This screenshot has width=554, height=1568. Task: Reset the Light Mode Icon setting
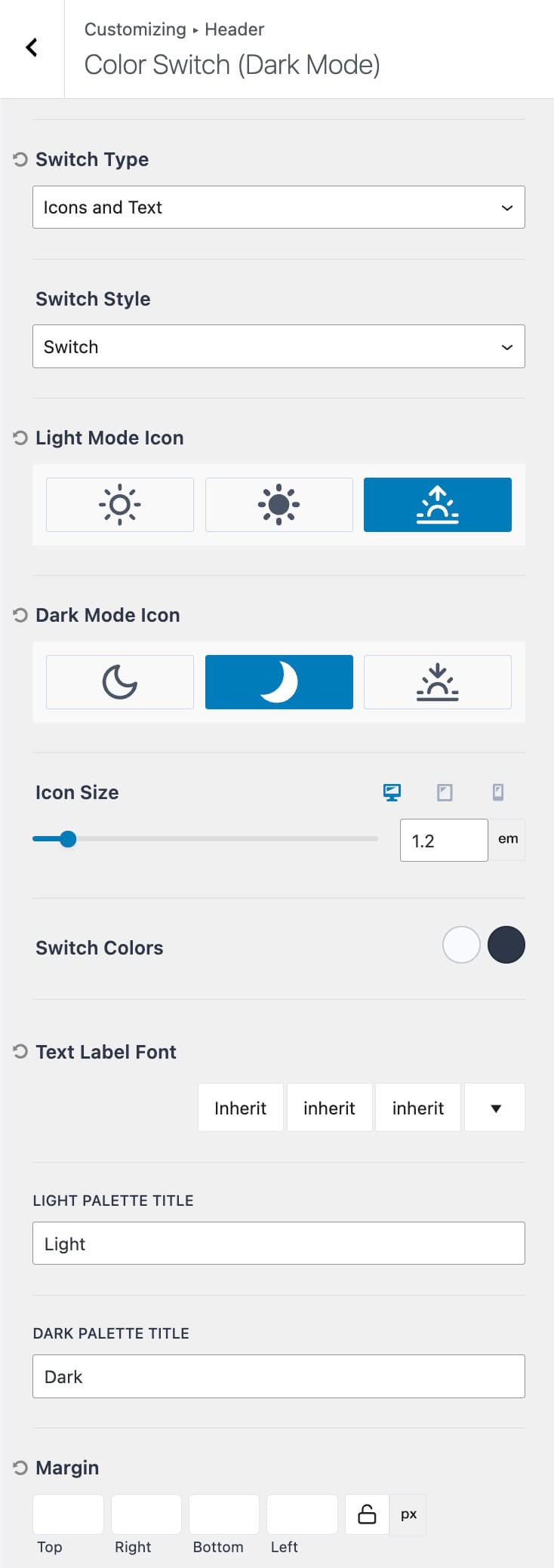(19, 438)
